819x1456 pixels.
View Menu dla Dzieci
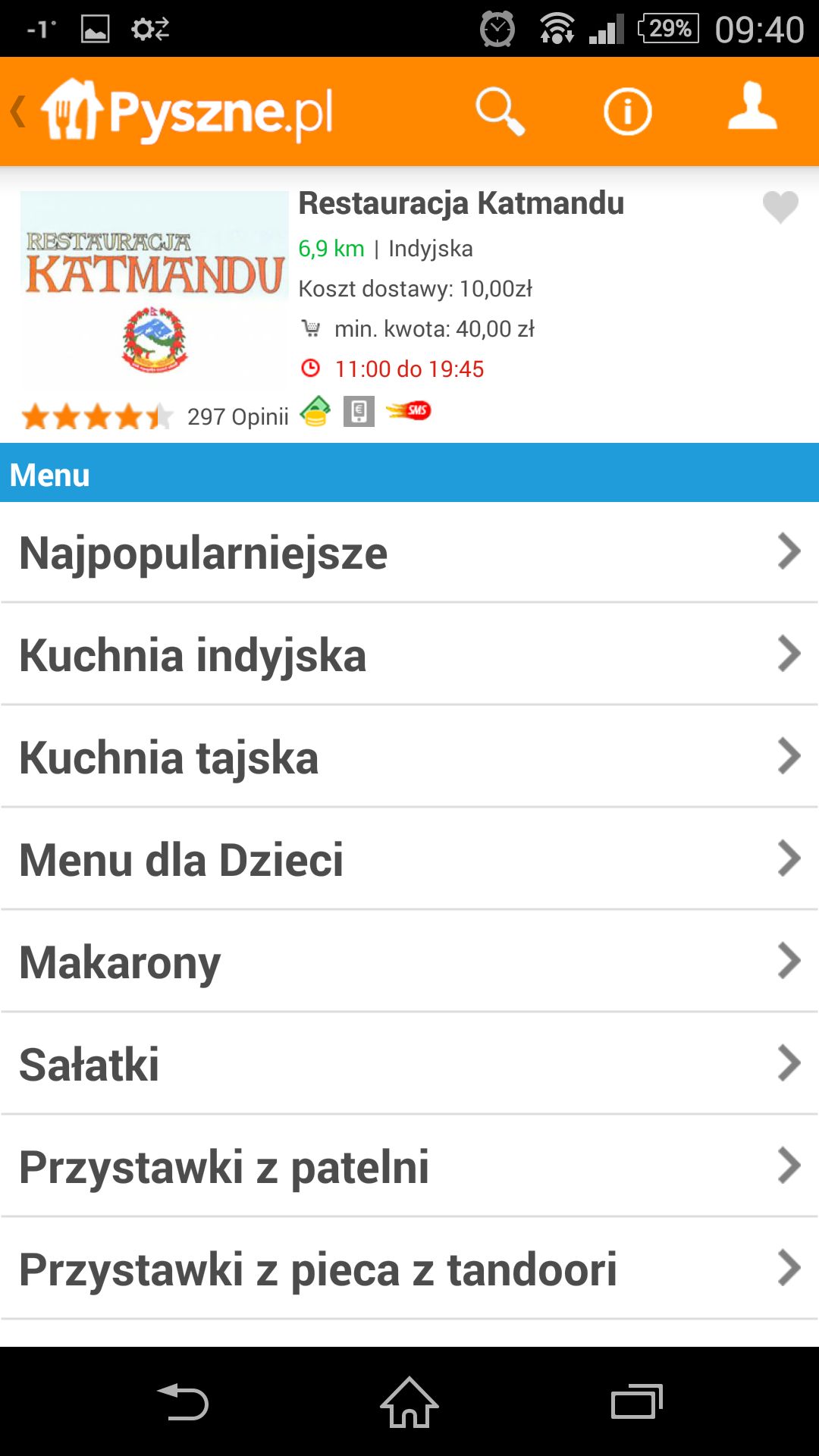coord(409,860)
